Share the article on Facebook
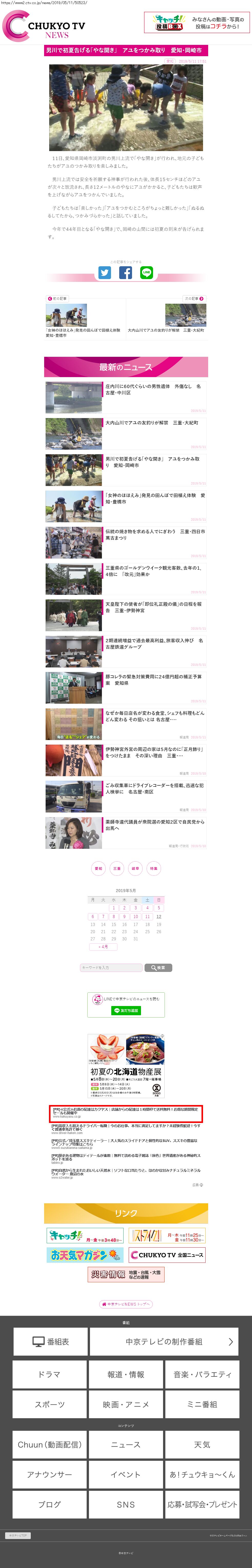Image resolution: width=252 pixels, height=1568 pixels. coord(125,273)
